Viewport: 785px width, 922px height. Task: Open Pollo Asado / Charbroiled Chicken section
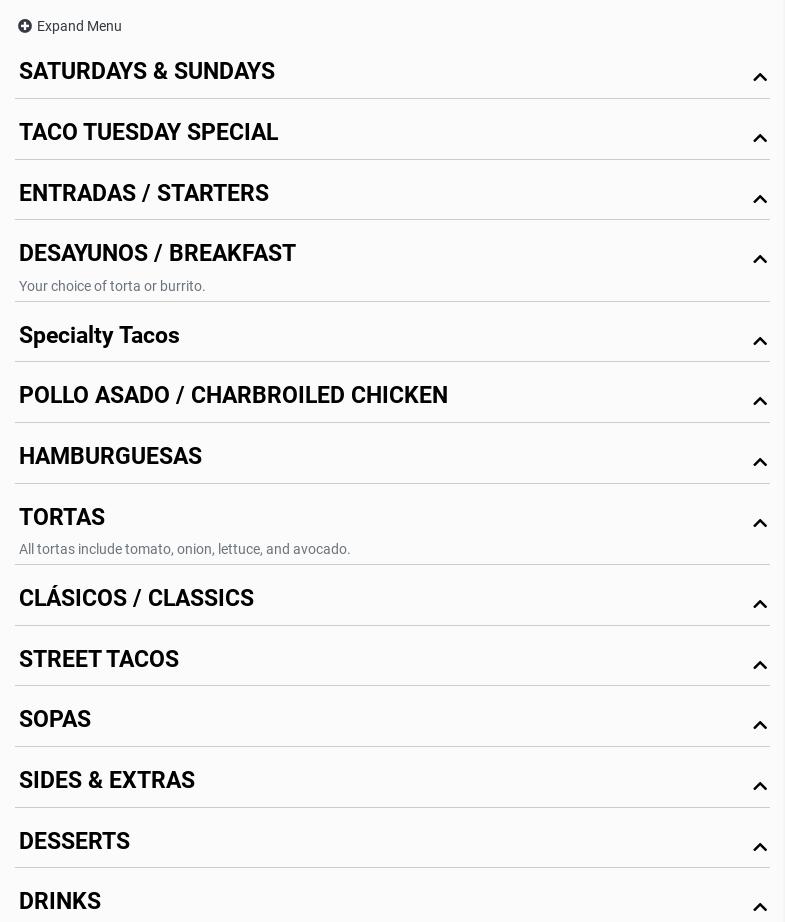(x=233, y=396)
